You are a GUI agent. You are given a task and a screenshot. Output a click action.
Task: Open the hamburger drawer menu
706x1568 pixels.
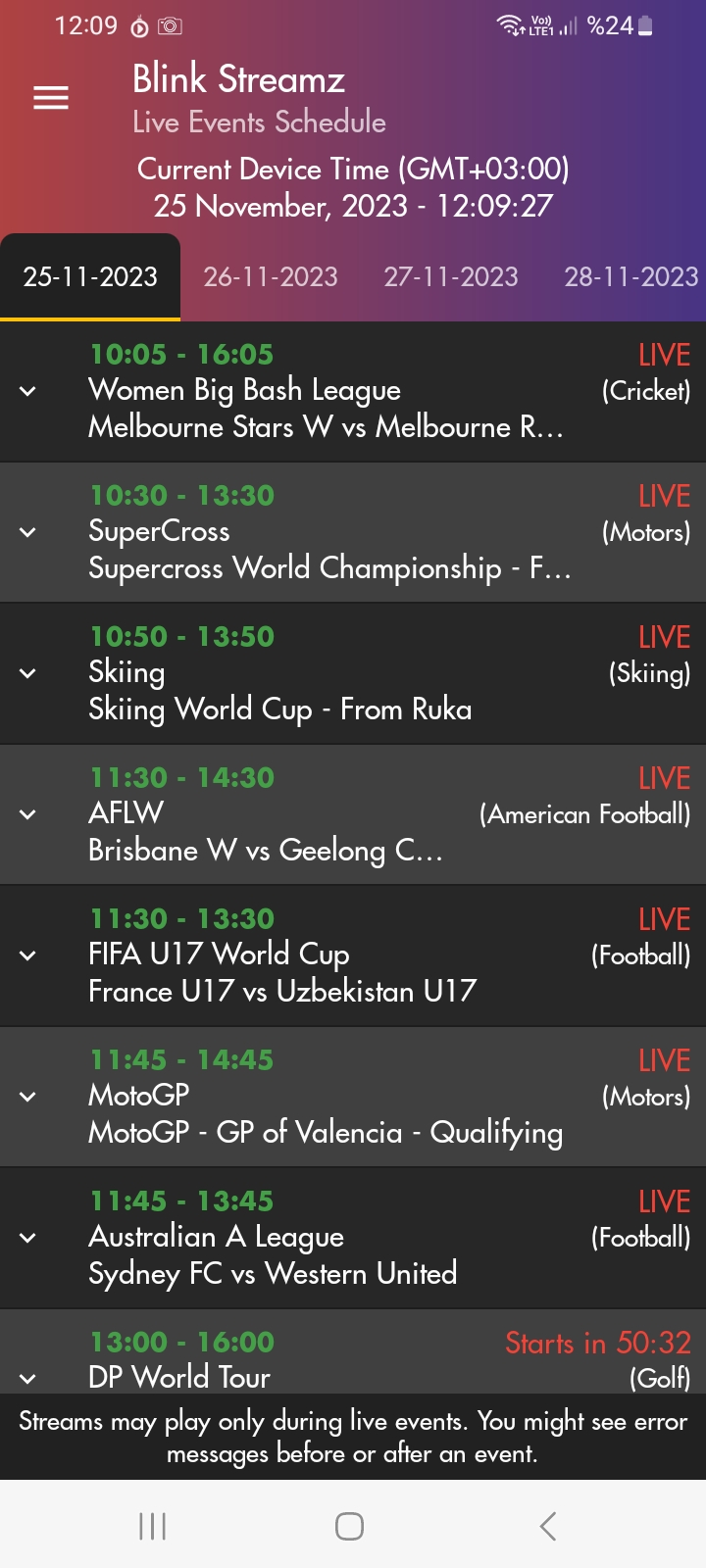pos(51,98)
